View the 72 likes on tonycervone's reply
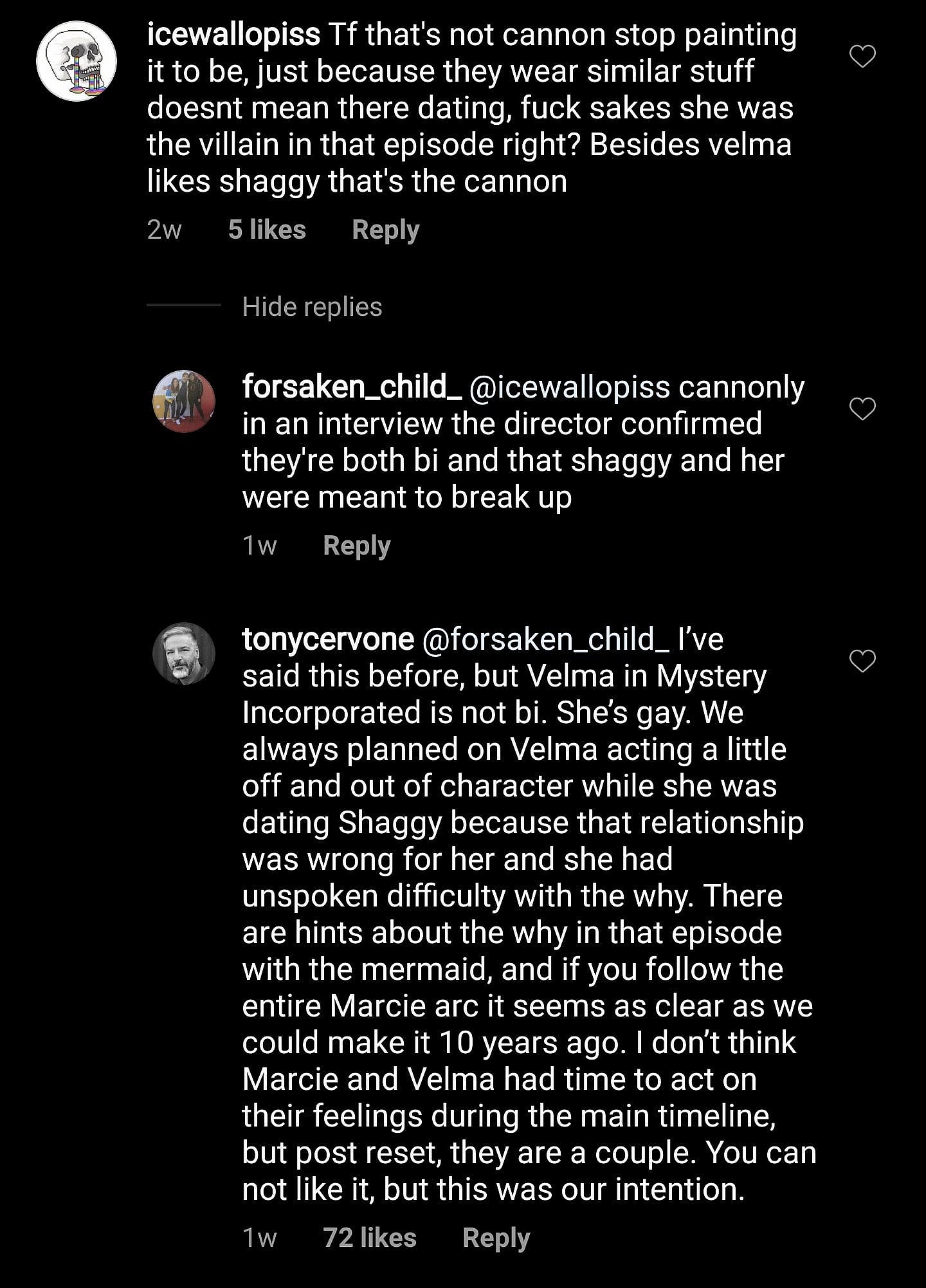 (x=370, y=1237)
